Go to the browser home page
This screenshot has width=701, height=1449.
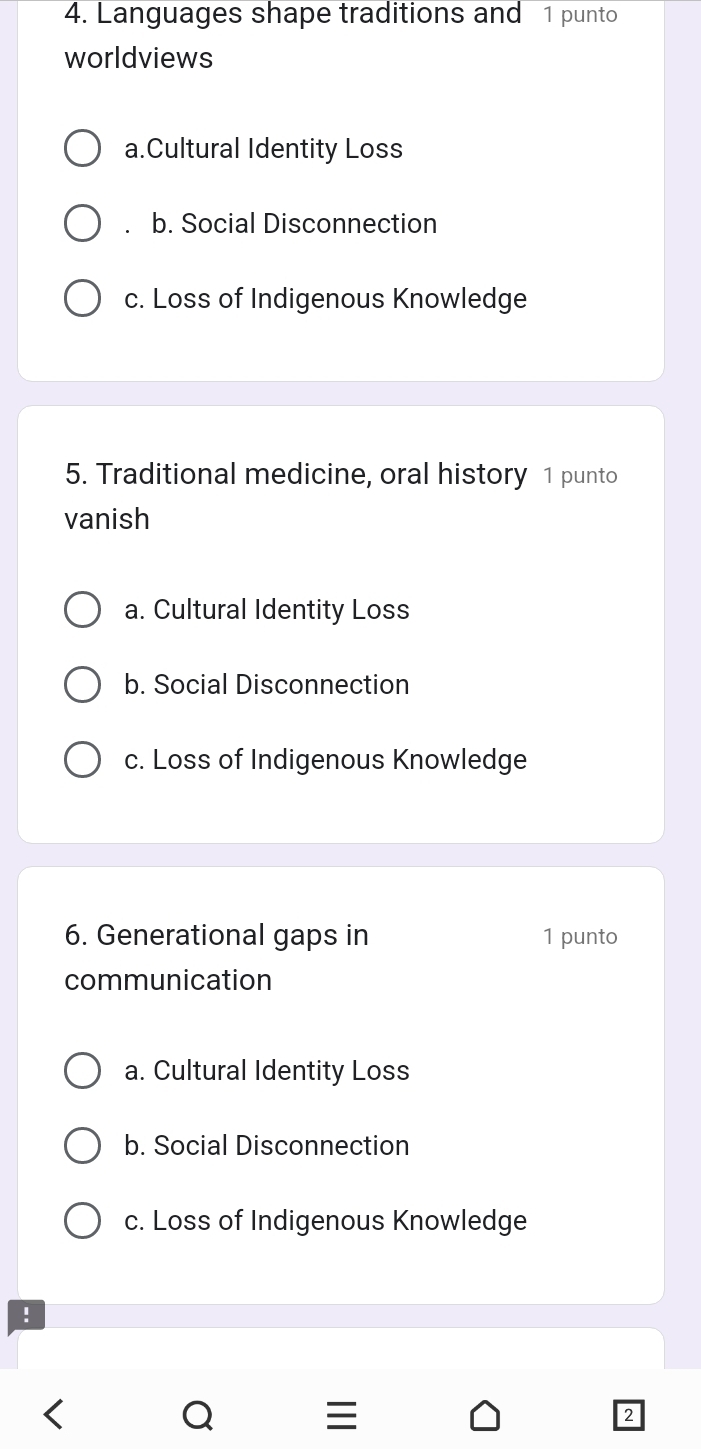tap(485, 1415)
